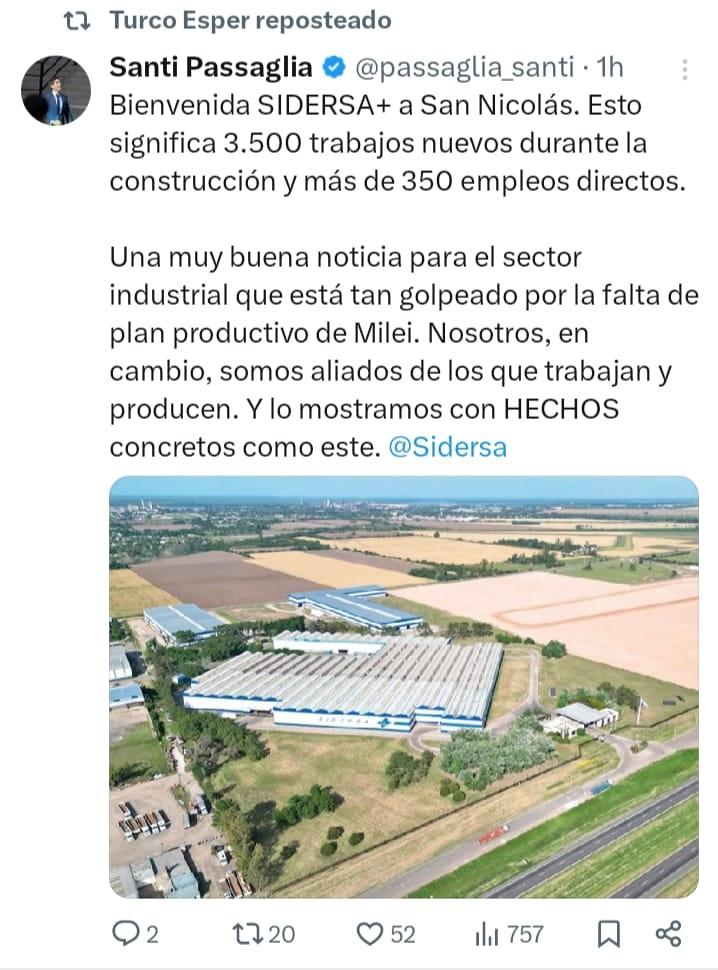Screen dimensions: 718x970
Task: Like the SIDERSA post
Action: (x=371, y=934)
